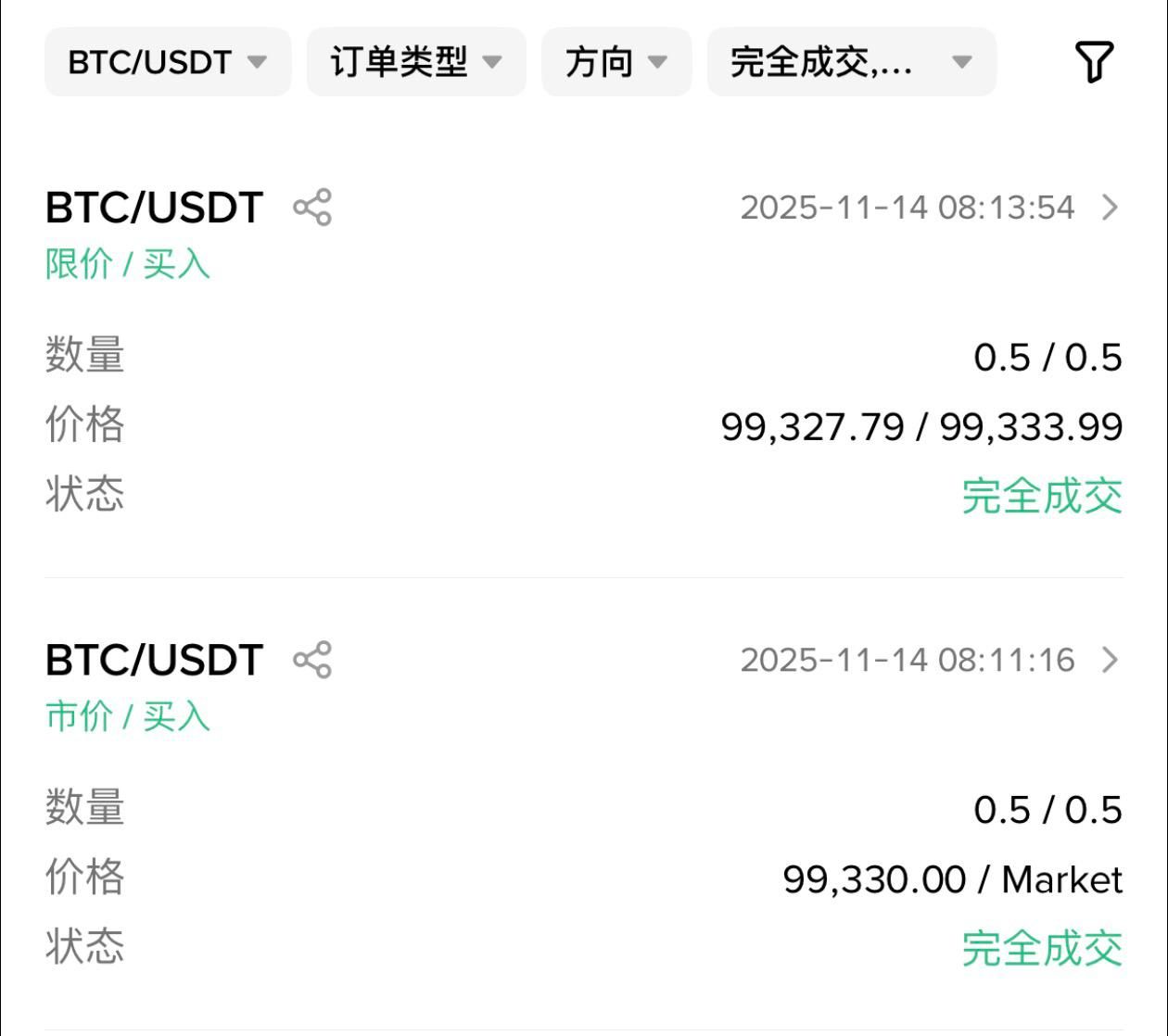Expand the 完全成交 status dropdown
The image size is (1168, 1036).
click(851, 62)
